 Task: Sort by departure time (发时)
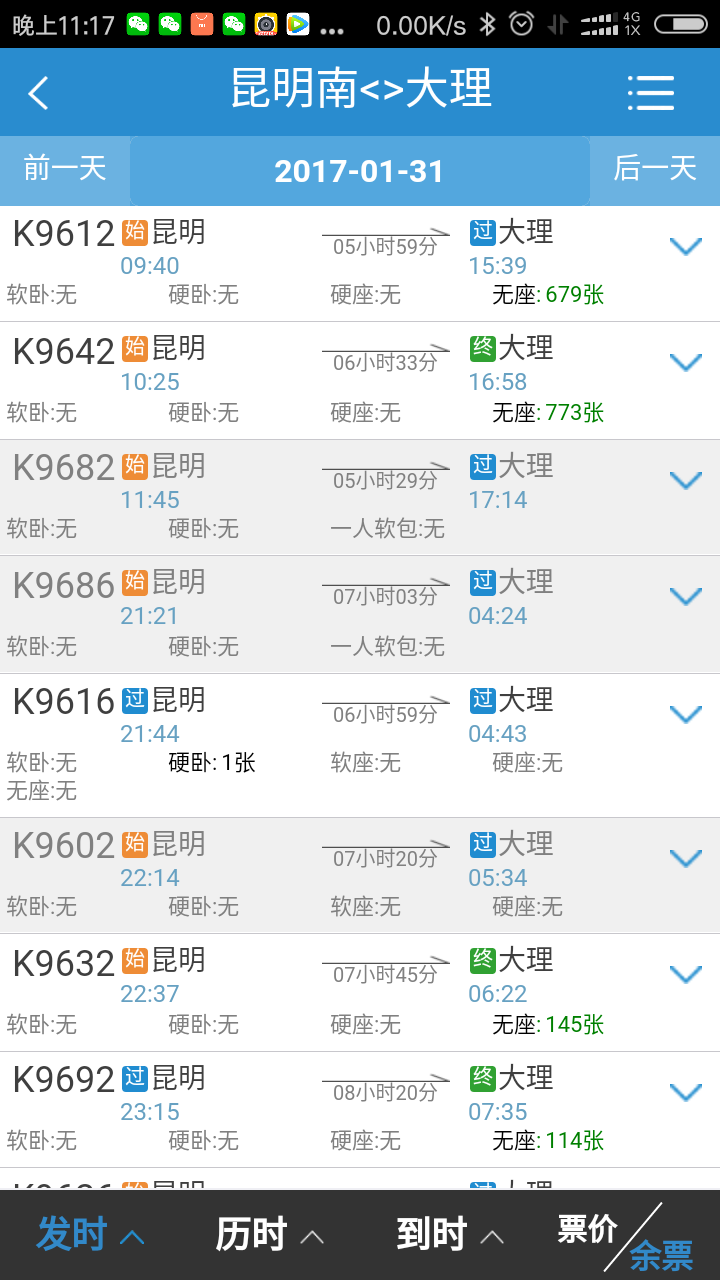(90, 1235)
